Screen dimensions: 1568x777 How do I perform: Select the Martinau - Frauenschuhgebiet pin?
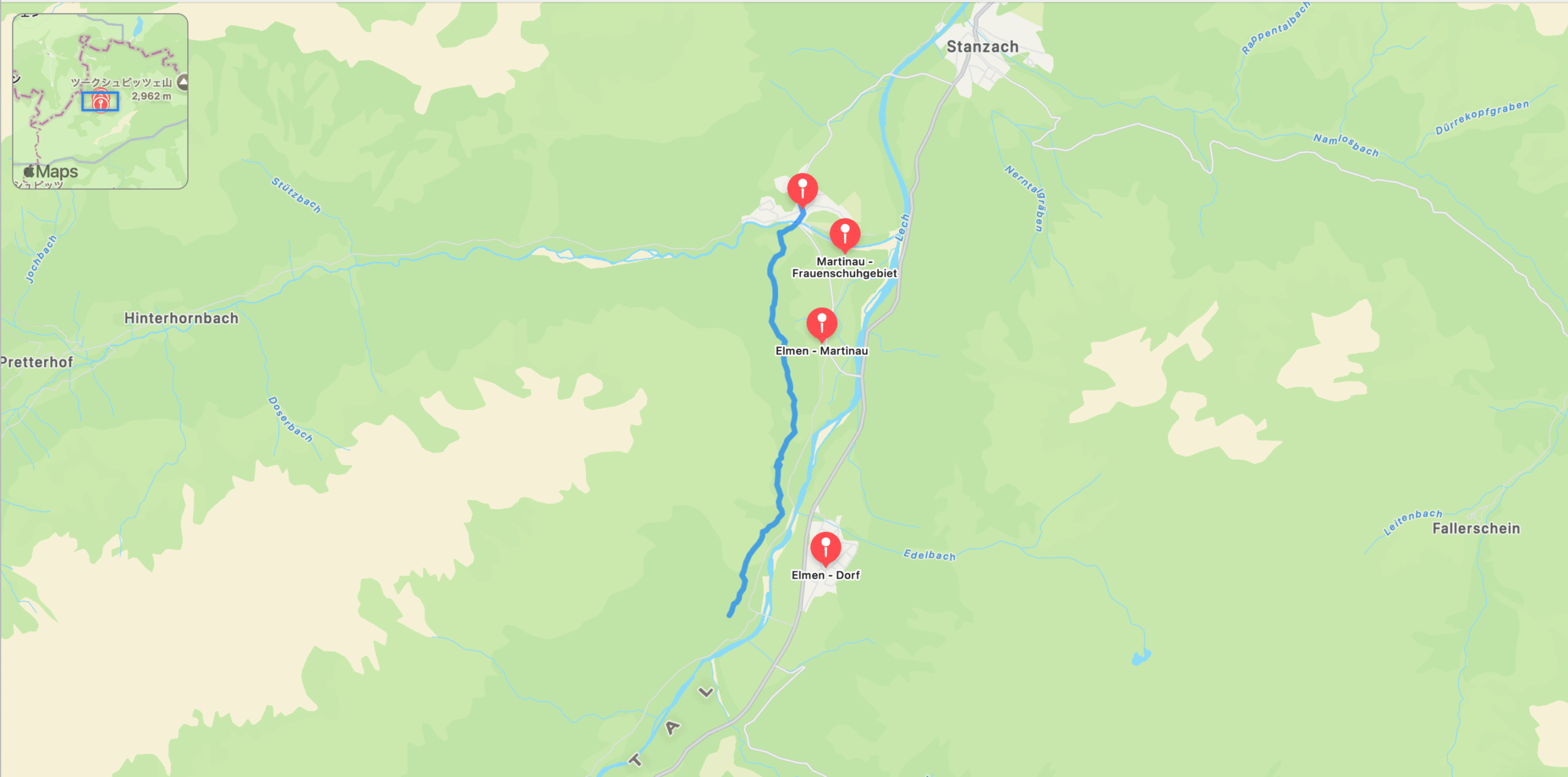(845, 234)
